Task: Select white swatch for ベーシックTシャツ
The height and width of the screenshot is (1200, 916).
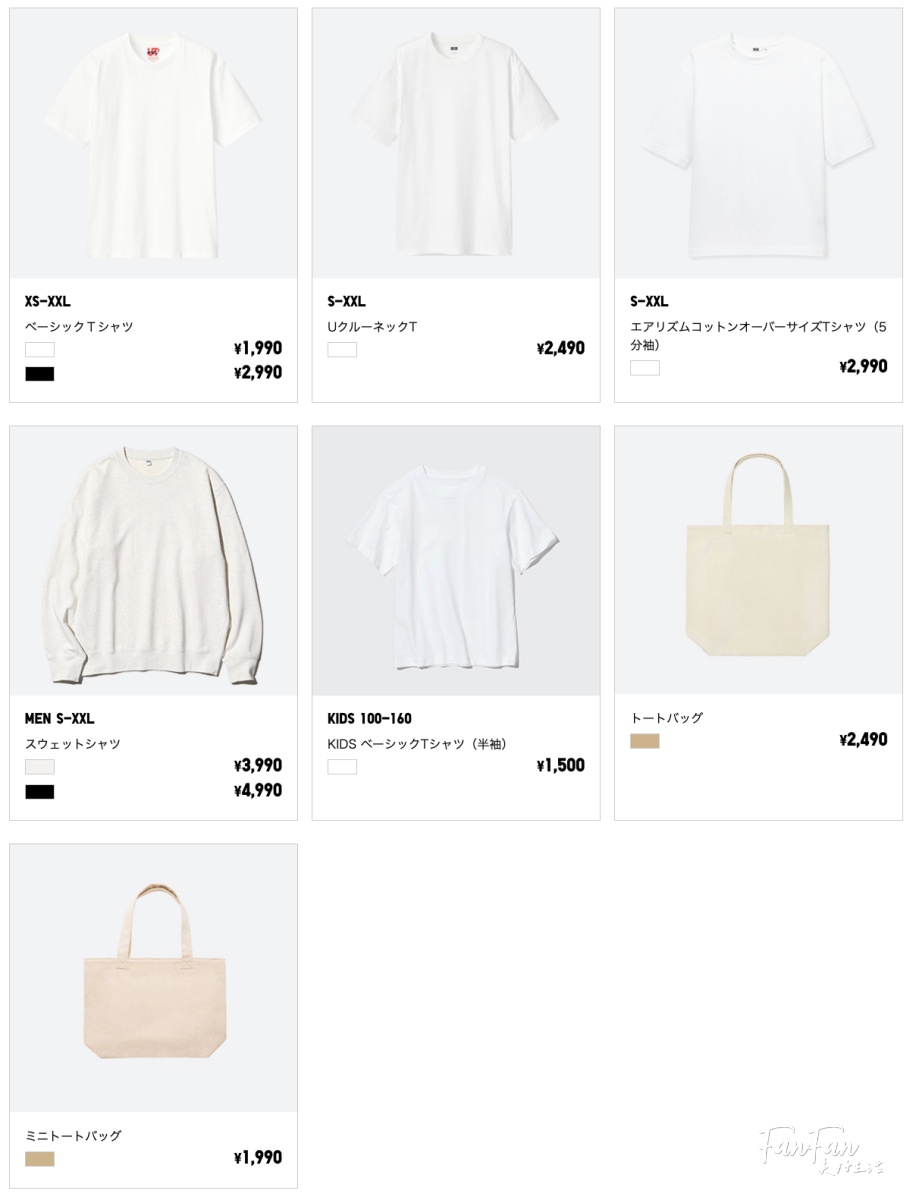Action: pos(40,350)
